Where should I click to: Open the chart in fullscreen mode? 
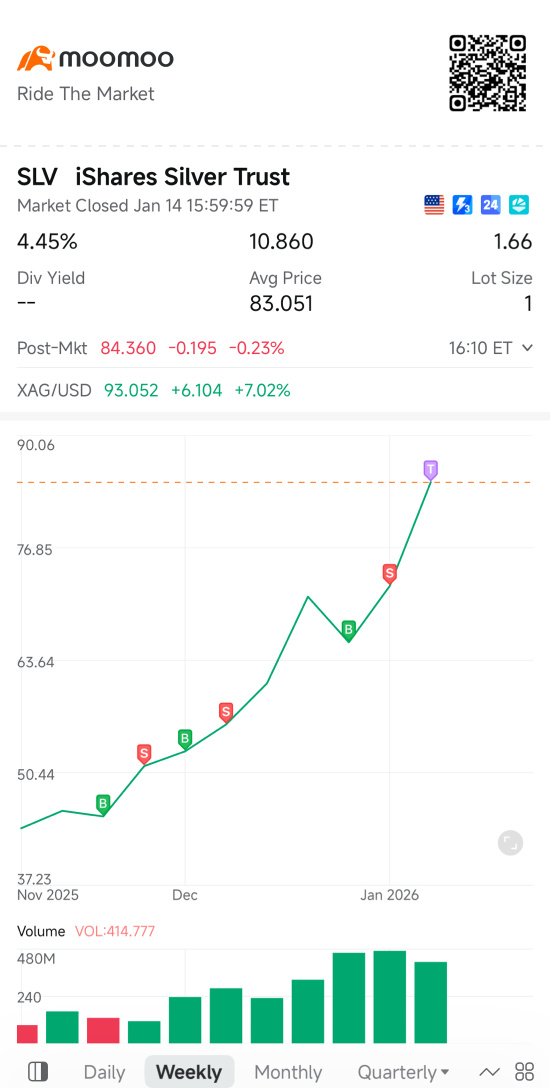pyautogui.click(x=510, y=843)
